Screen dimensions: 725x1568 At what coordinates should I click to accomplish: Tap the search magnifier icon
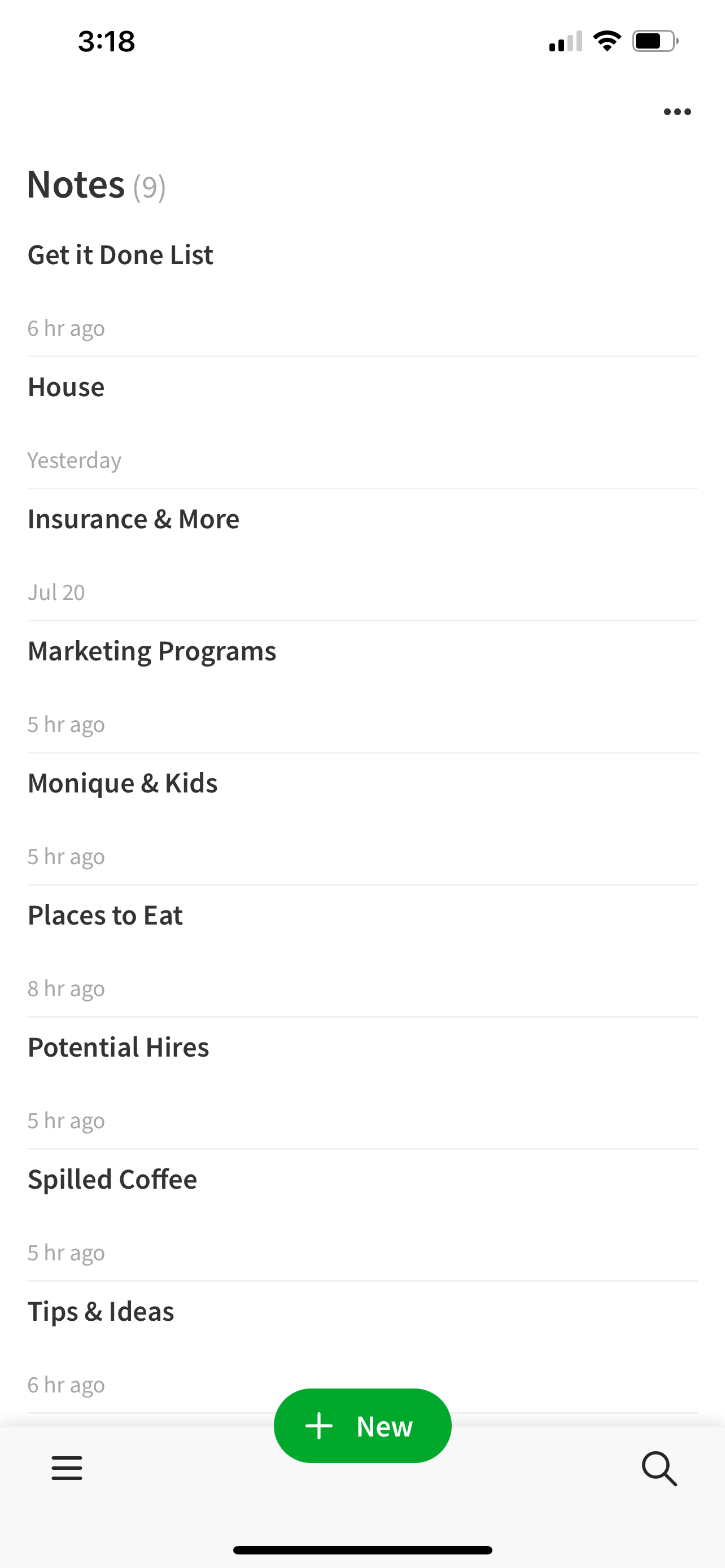(x=660, y=1468)
